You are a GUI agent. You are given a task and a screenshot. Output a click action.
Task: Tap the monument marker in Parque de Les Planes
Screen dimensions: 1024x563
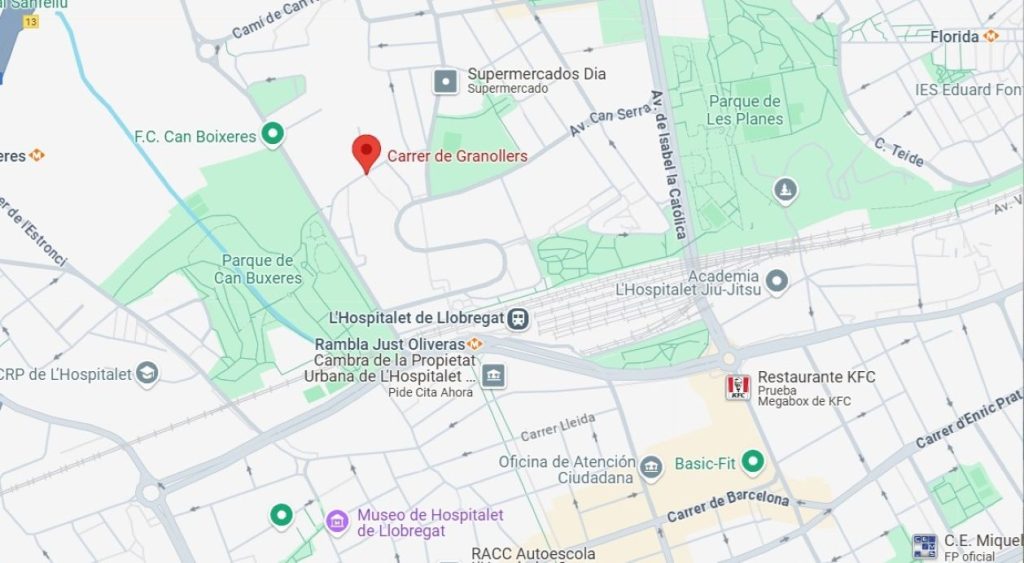[x=787, y=189]
